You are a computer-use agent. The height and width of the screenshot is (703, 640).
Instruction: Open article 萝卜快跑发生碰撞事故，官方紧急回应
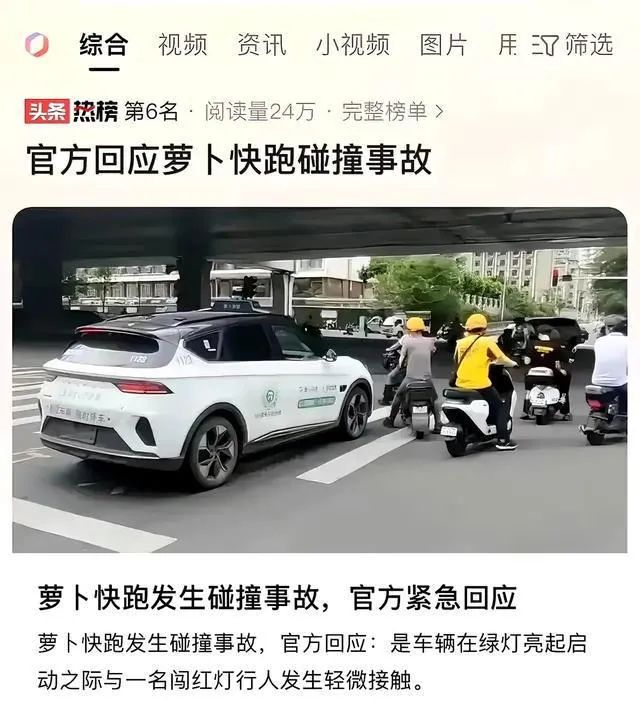click(277, 599)
